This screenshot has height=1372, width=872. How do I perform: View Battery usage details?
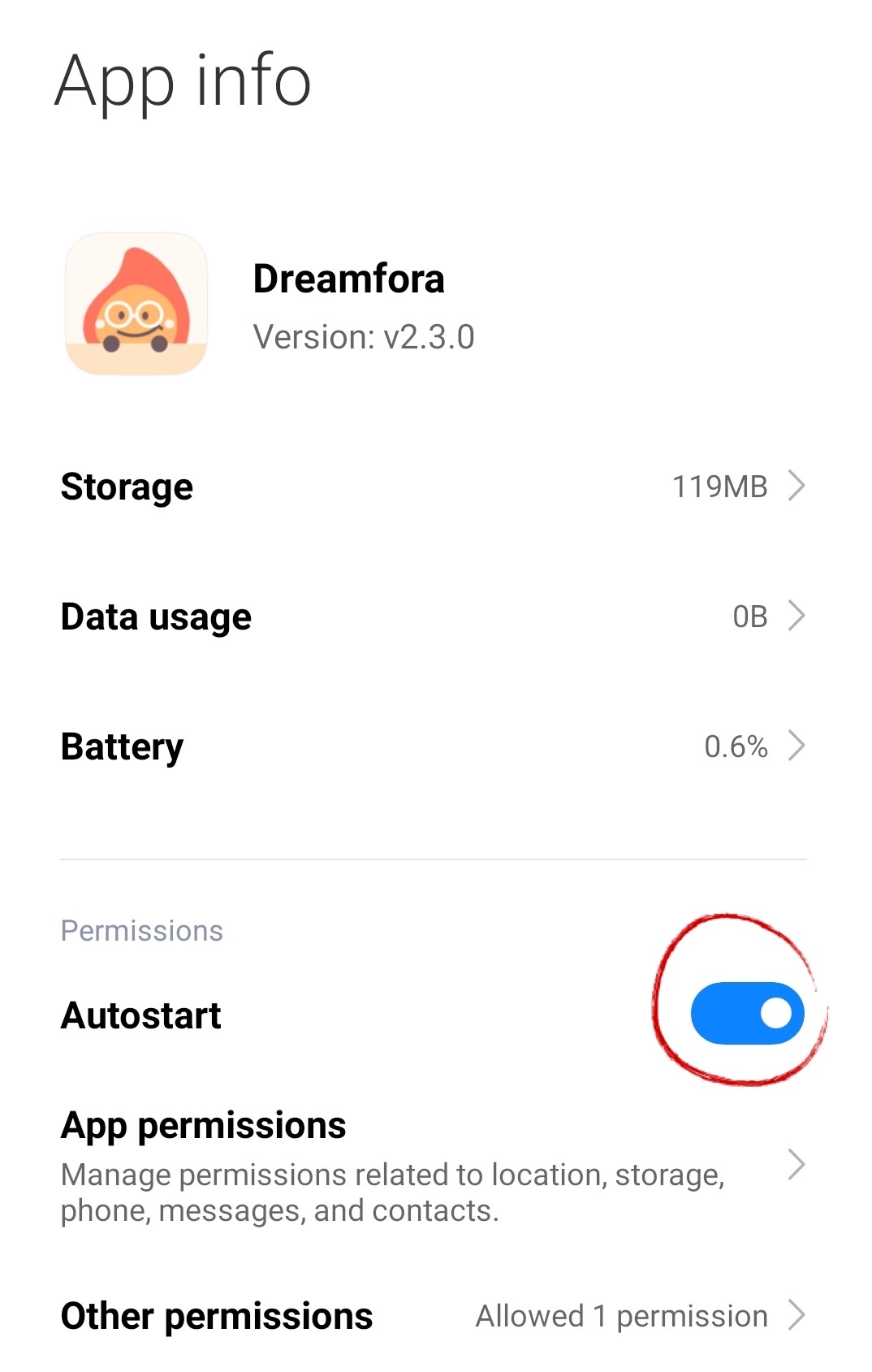[x=433, y=747]
